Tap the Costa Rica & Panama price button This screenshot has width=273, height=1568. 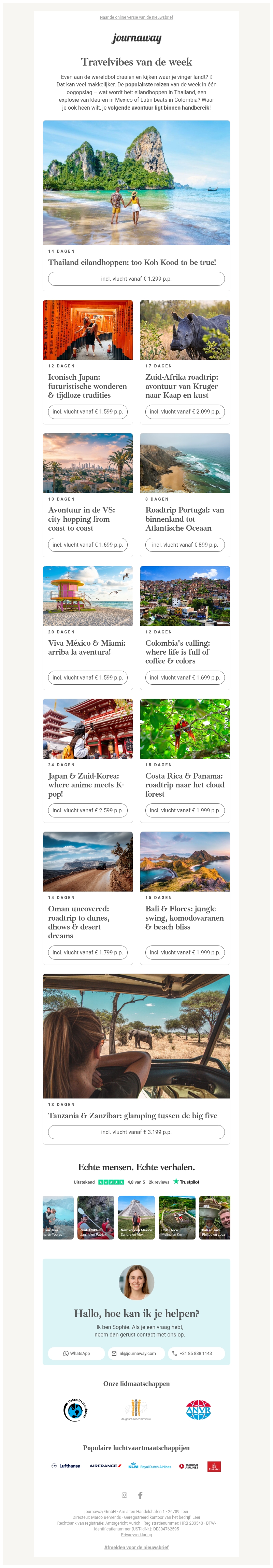click(x=185, y=810)
